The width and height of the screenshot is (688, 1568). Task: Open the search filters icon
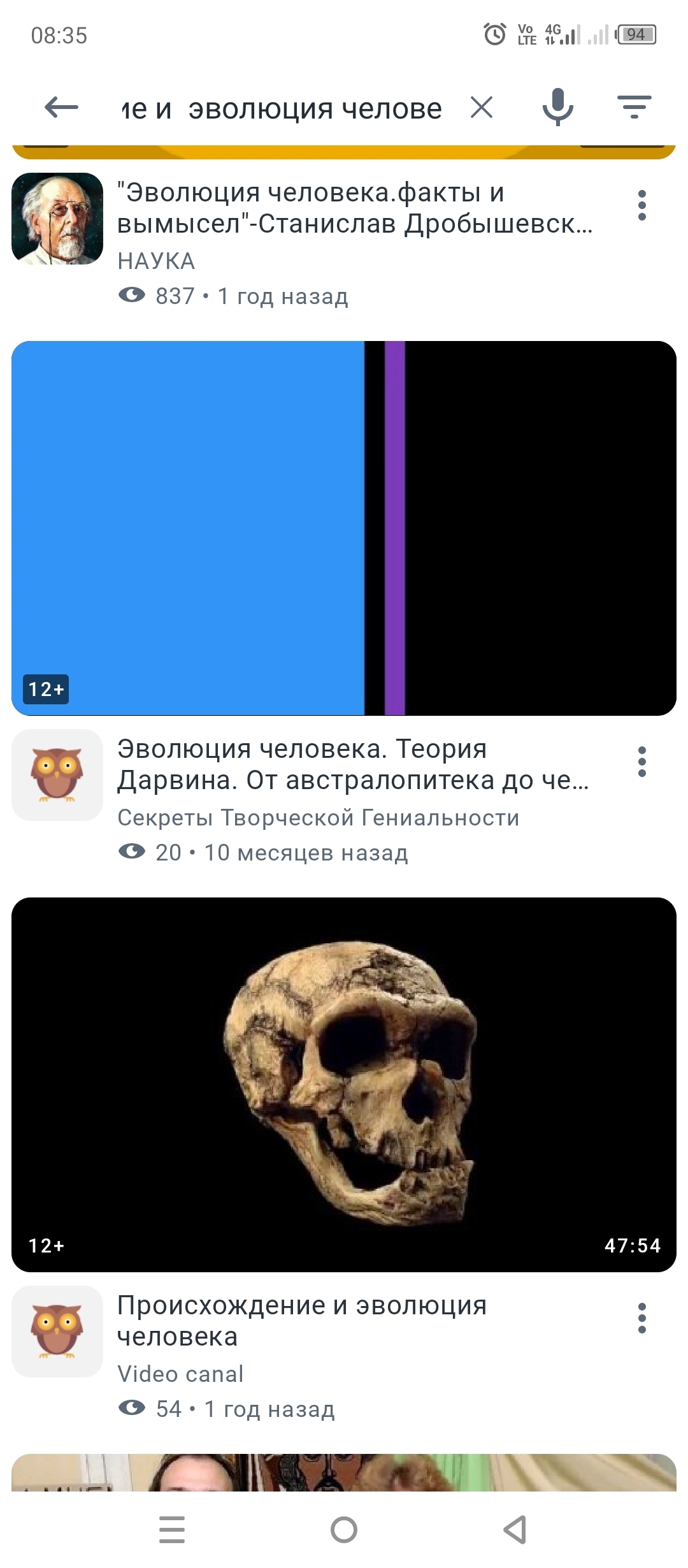pos(634,107)
